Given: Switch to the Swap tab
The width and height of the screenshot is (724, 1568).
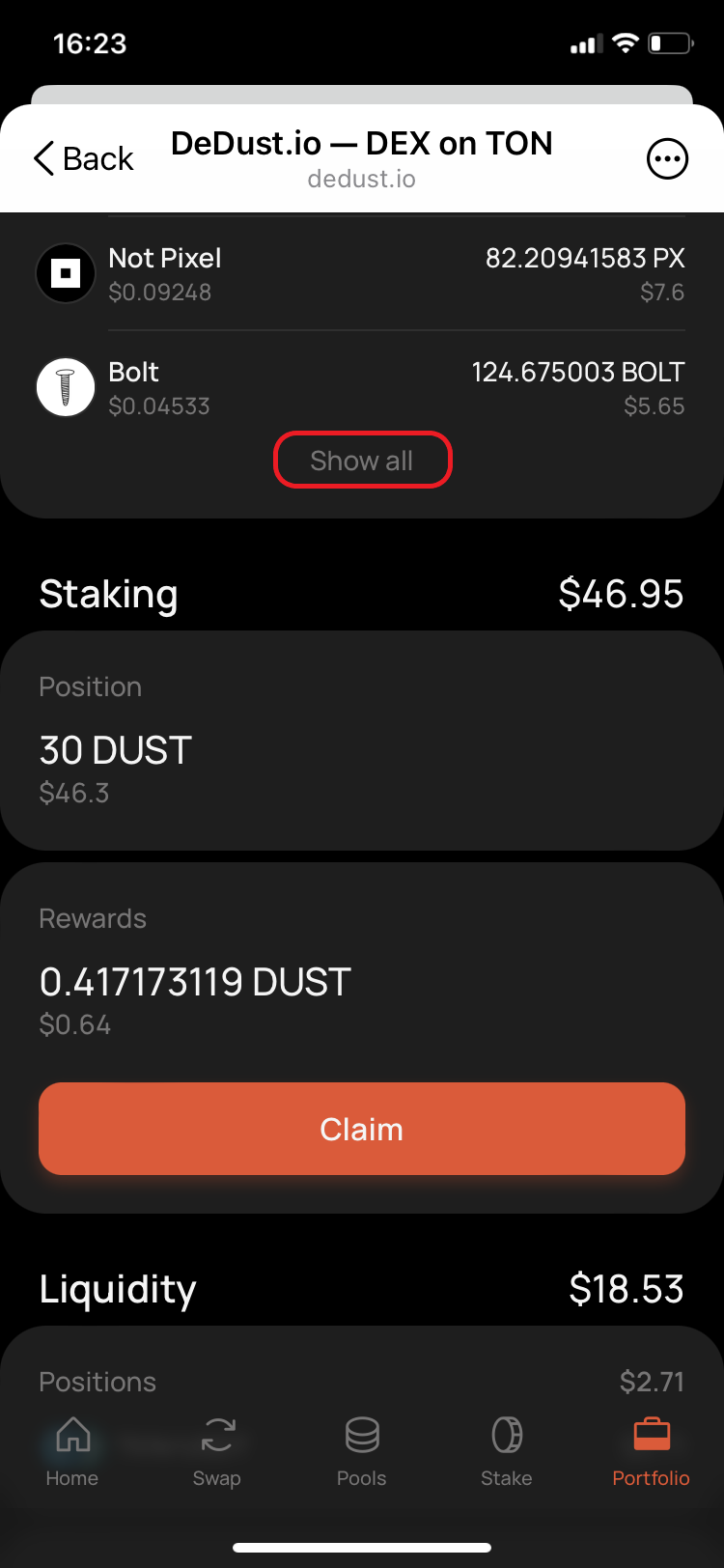Looking at the screenshot, I should pyautogui.click(x=217, y=1451).
